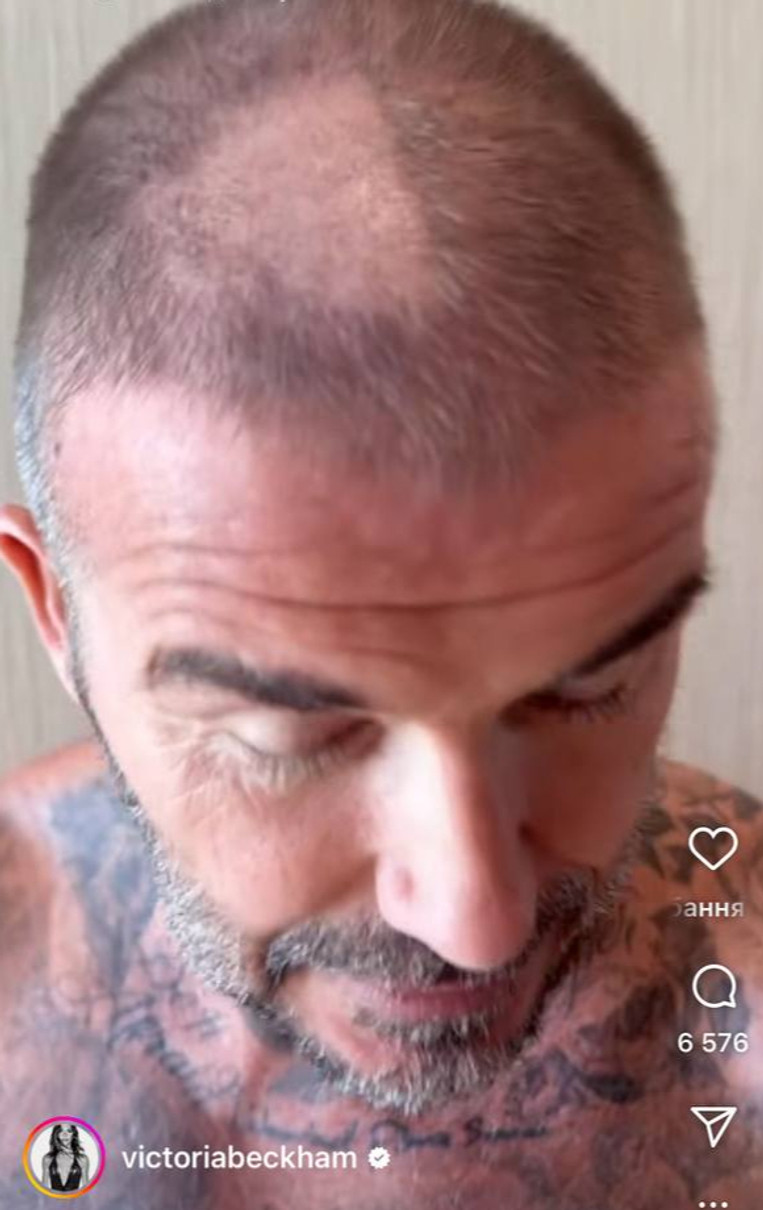Open victoriabeckham's profile picture
This screenshot has height=1210, width=763.
click(x=64, y=1158)
